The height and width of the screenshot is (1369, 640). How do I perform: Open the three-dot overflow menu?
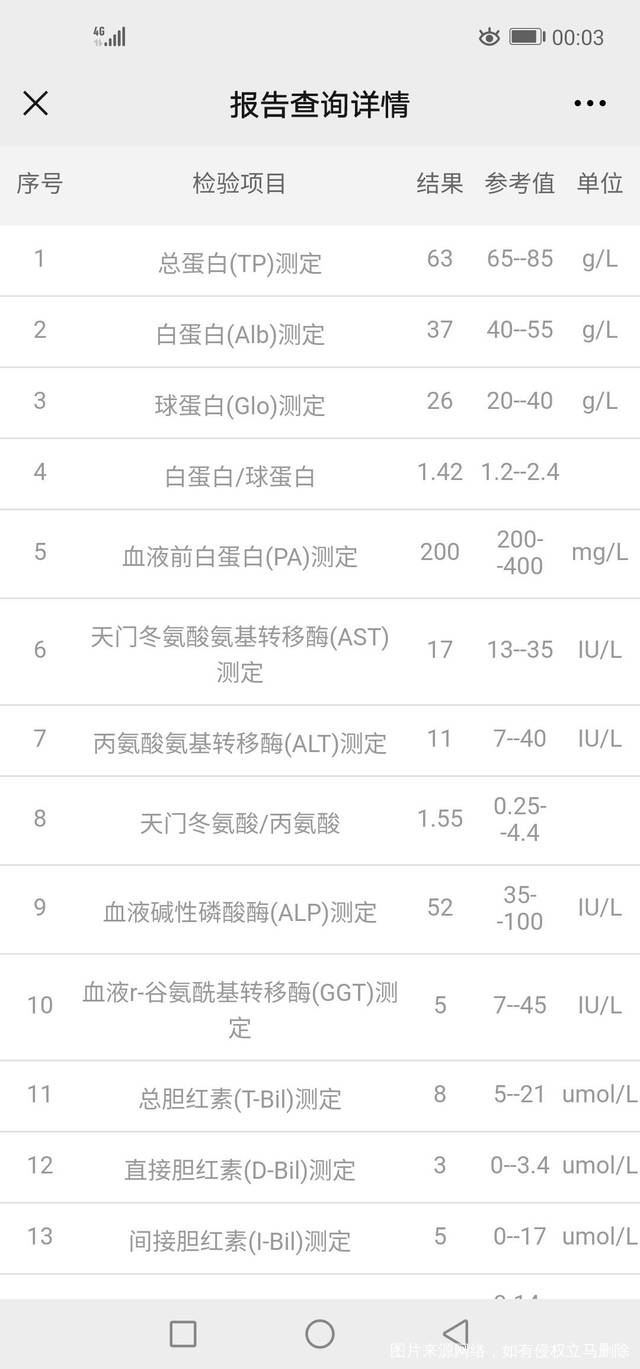(590, 103)
